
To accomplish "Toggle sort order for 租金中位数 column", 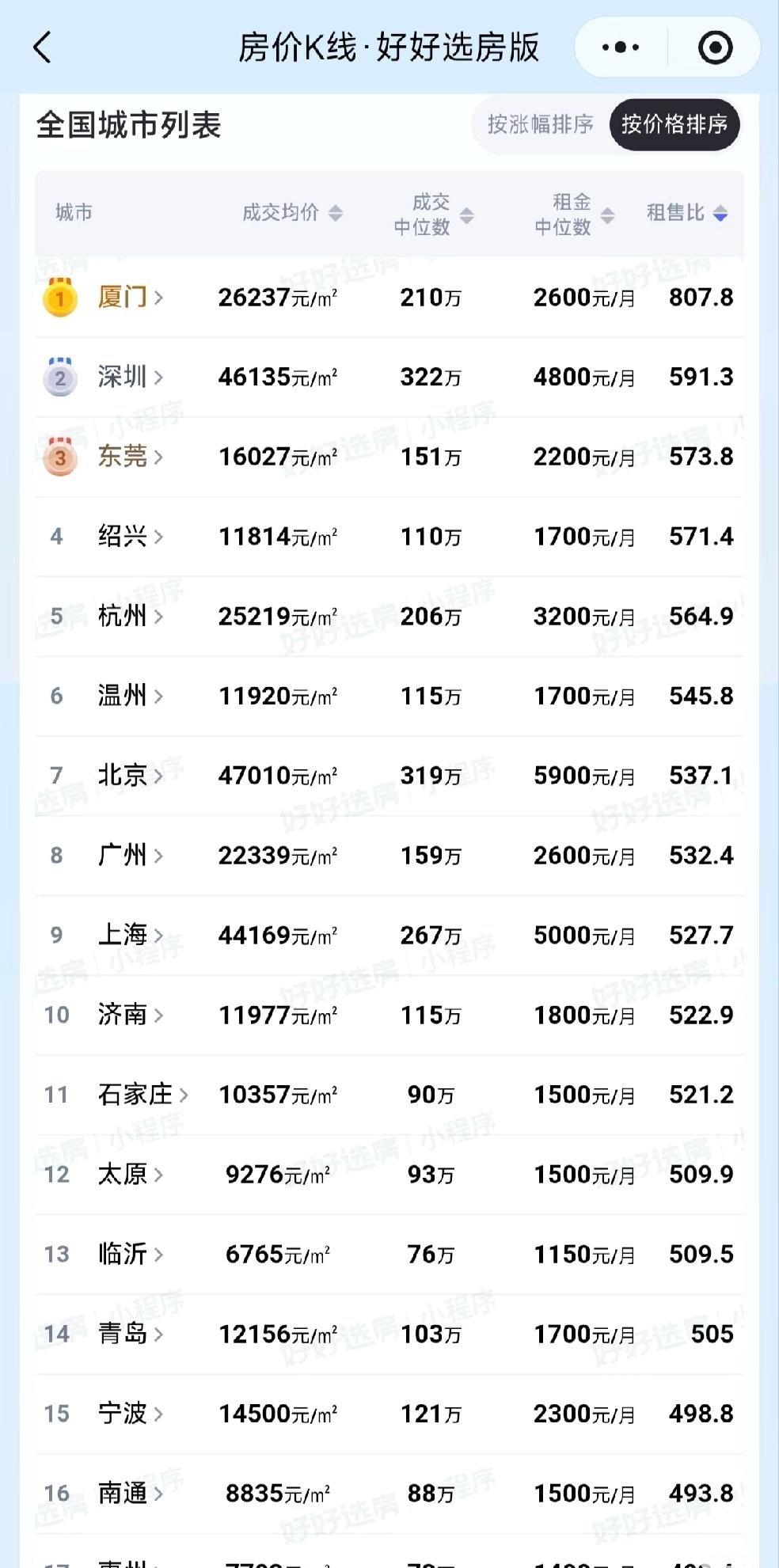I will (607, 212).
